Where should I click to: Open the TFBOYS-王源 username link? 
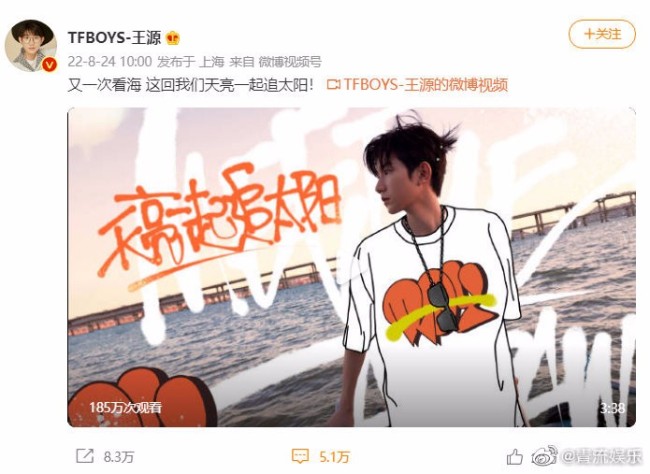(114, 37)
